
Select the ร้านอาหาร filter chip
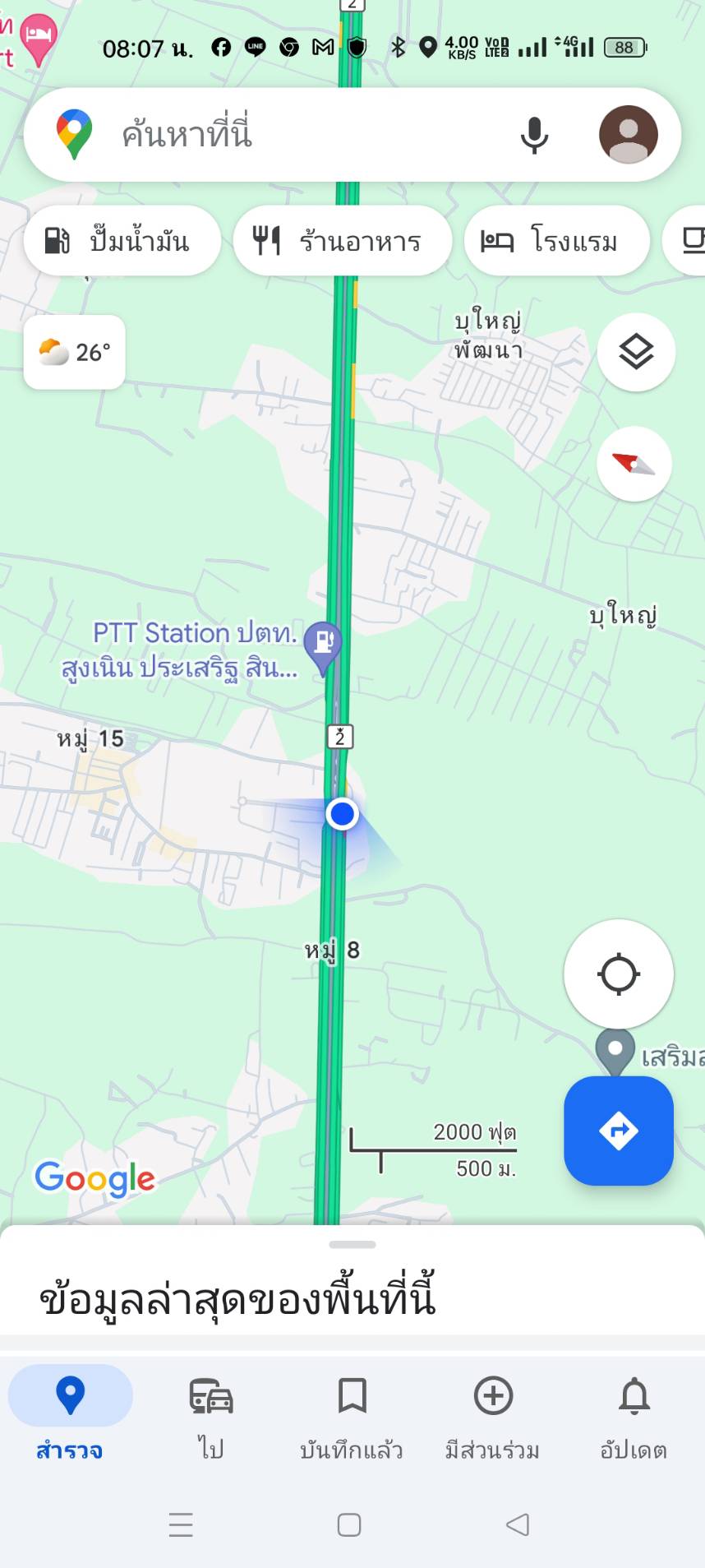tap(343, 241)
